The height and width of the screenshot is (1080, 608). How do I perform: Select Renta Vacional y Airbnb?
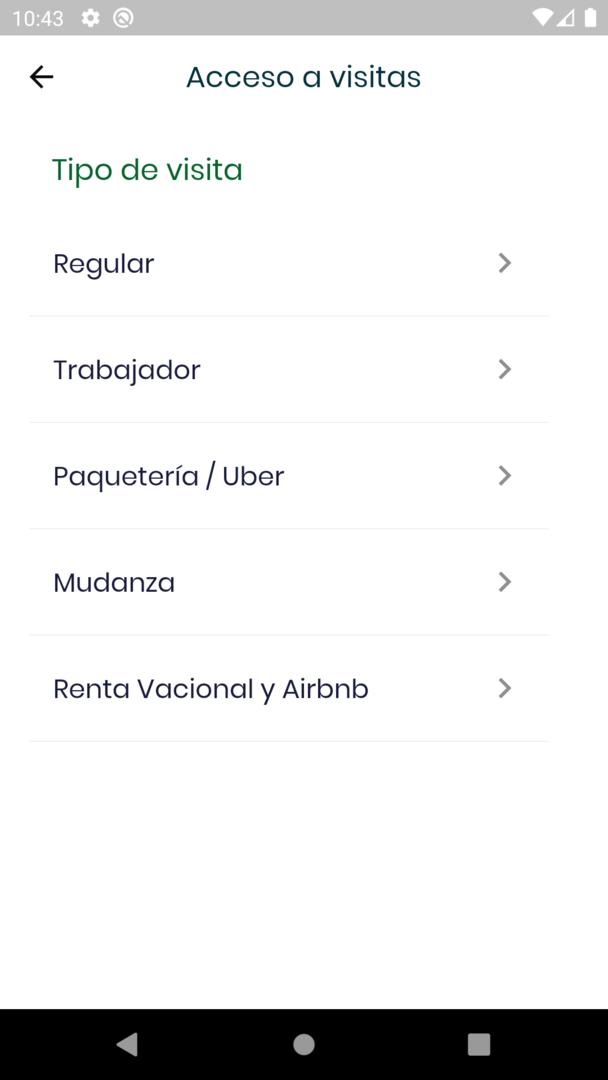(289, 689)
